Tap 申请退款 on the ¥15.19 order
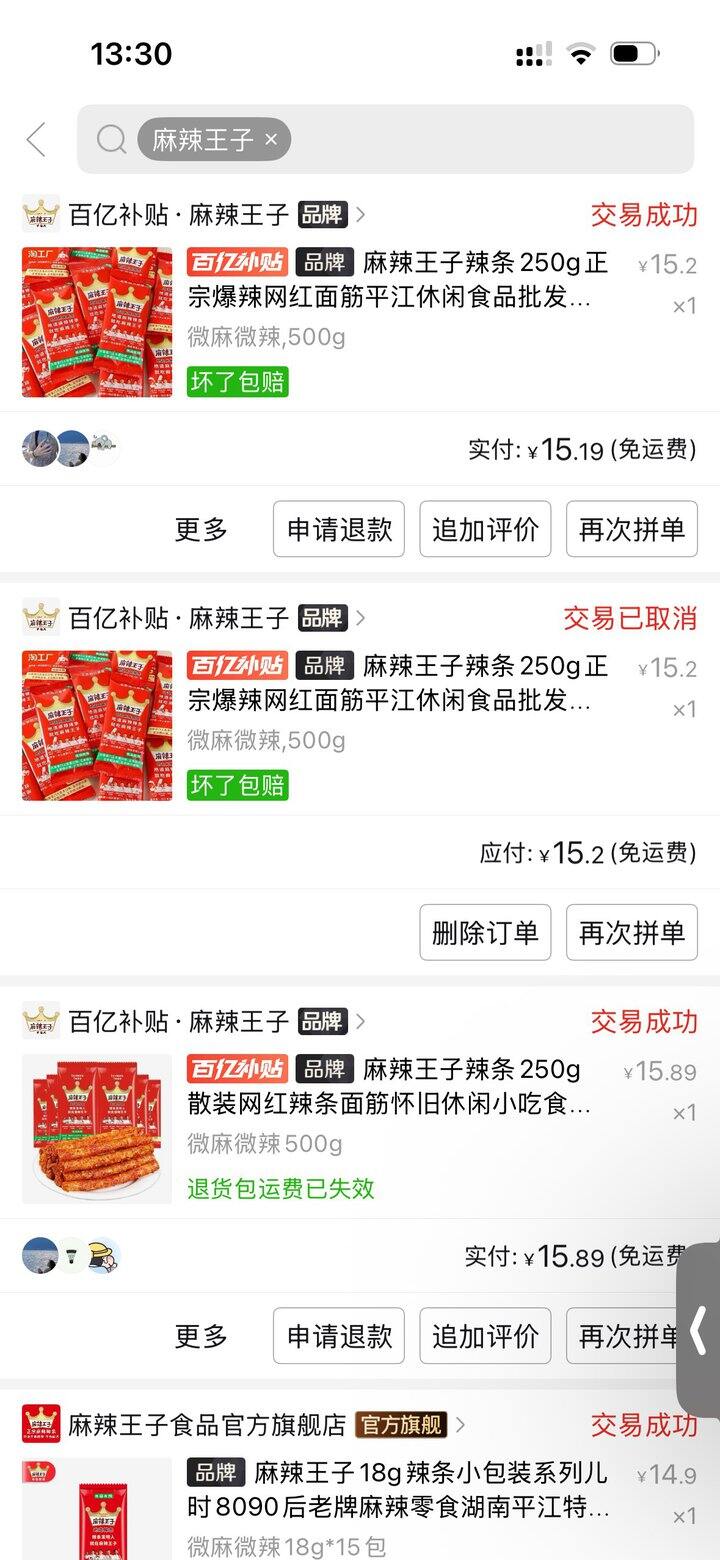The width and height of the screenshot is (720, 1560). 339,529
